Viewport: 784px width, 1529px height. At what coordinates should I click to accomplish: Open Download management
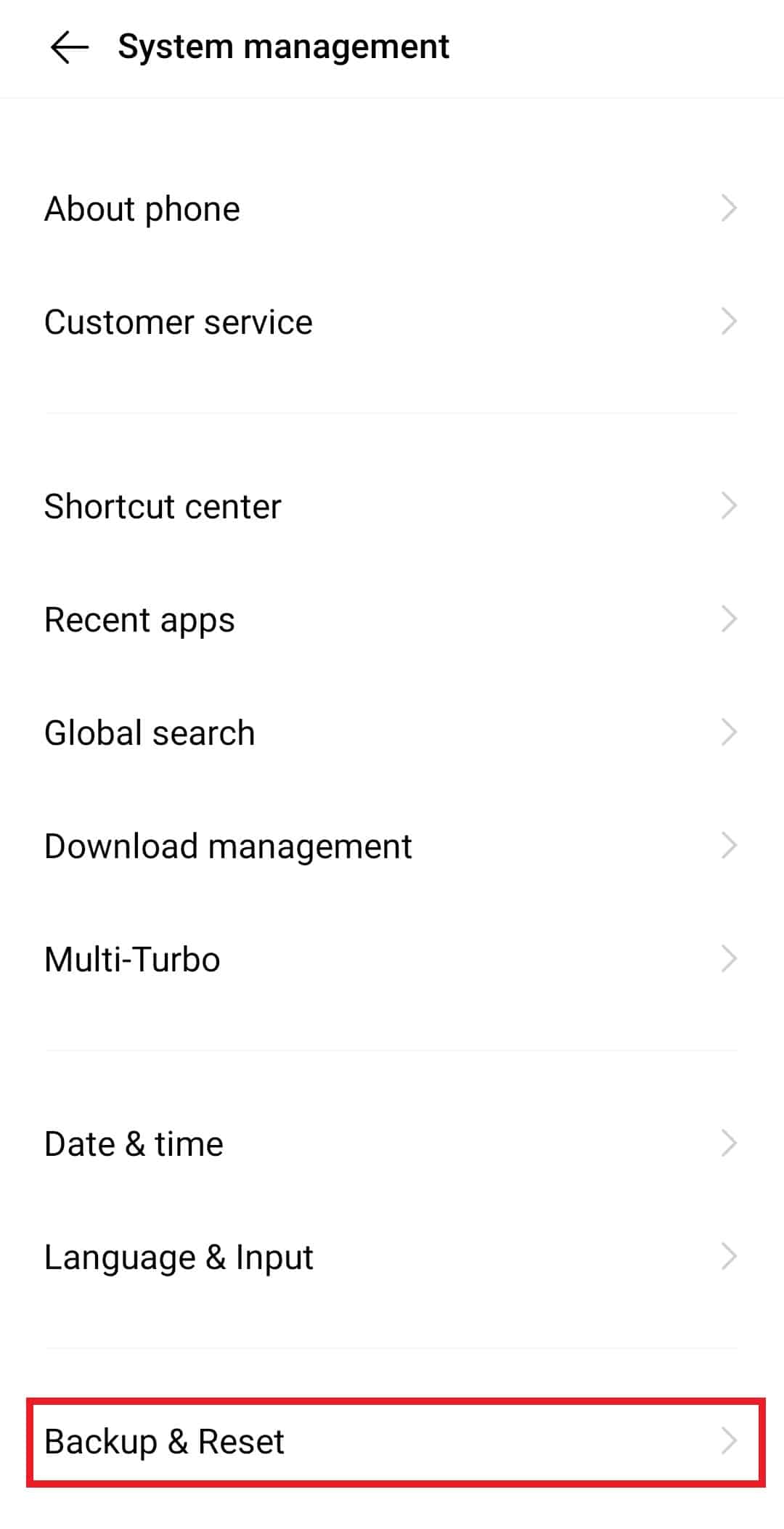point(391,847)
